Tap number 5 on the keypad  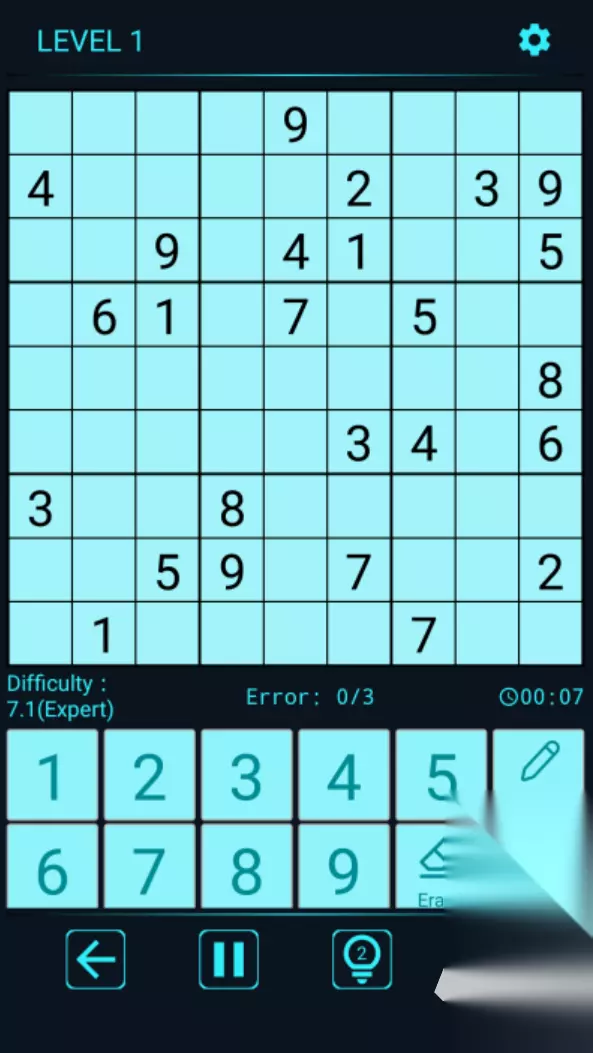coord(441,776)
